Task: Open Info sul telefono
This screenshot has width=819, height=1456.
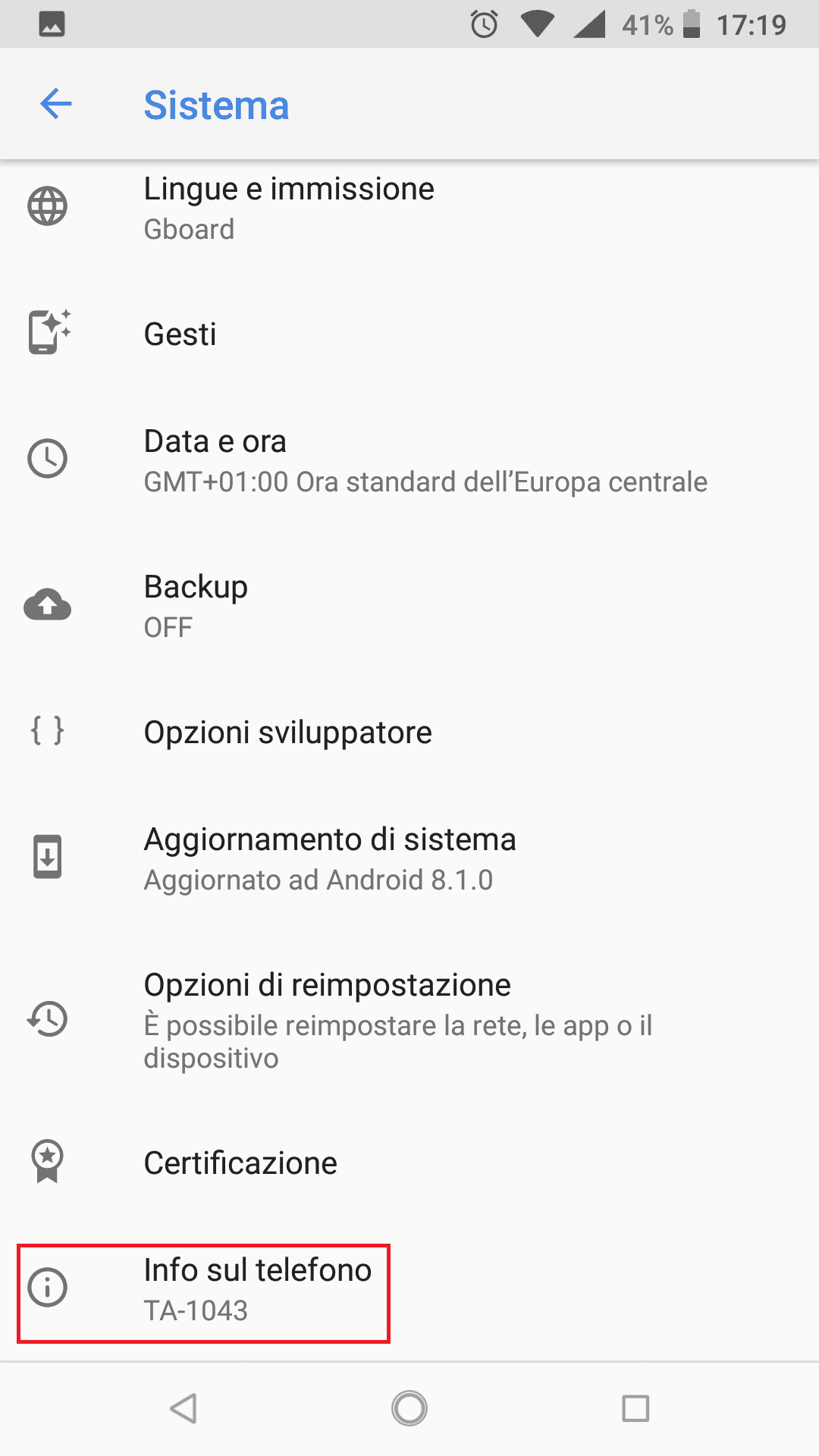Action: pos(258,1288)
